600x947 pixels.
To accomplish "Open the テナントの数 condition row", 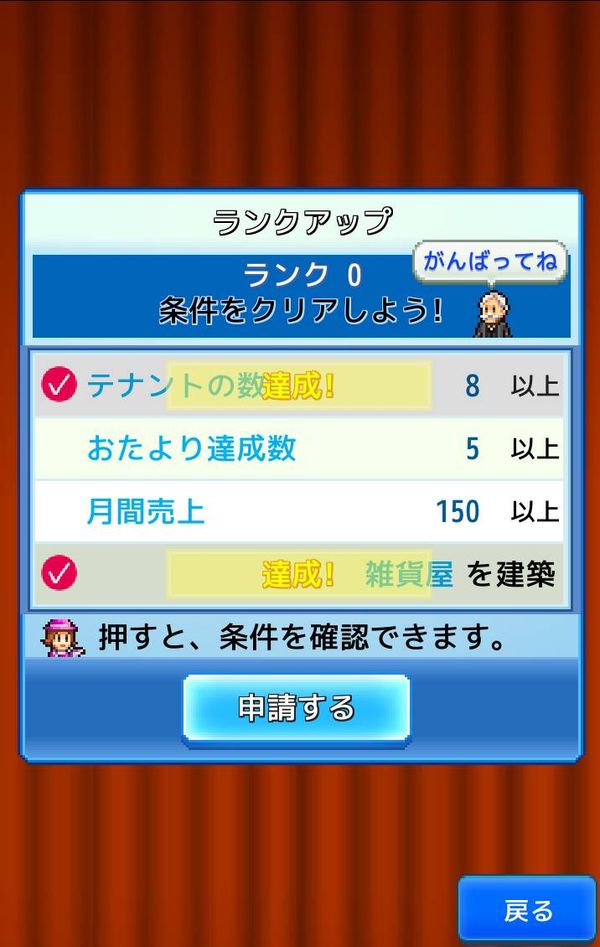I will [x=298, y=385].
